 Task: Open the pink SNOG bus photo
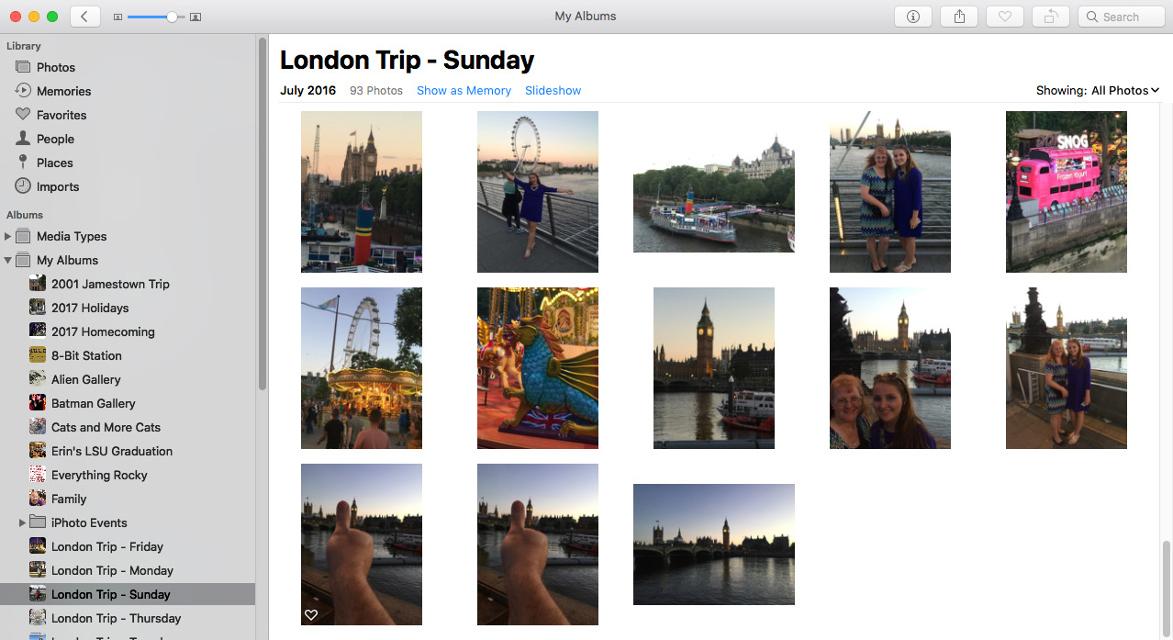pos(1066,192)
